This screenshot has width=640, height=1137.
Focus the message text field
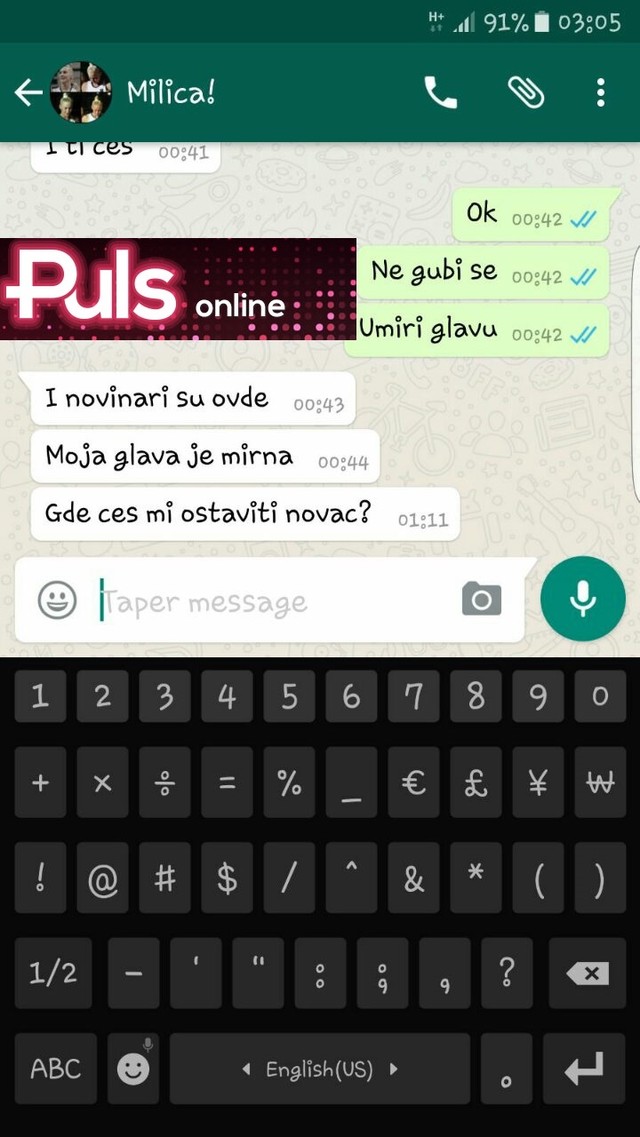[270, 602]
